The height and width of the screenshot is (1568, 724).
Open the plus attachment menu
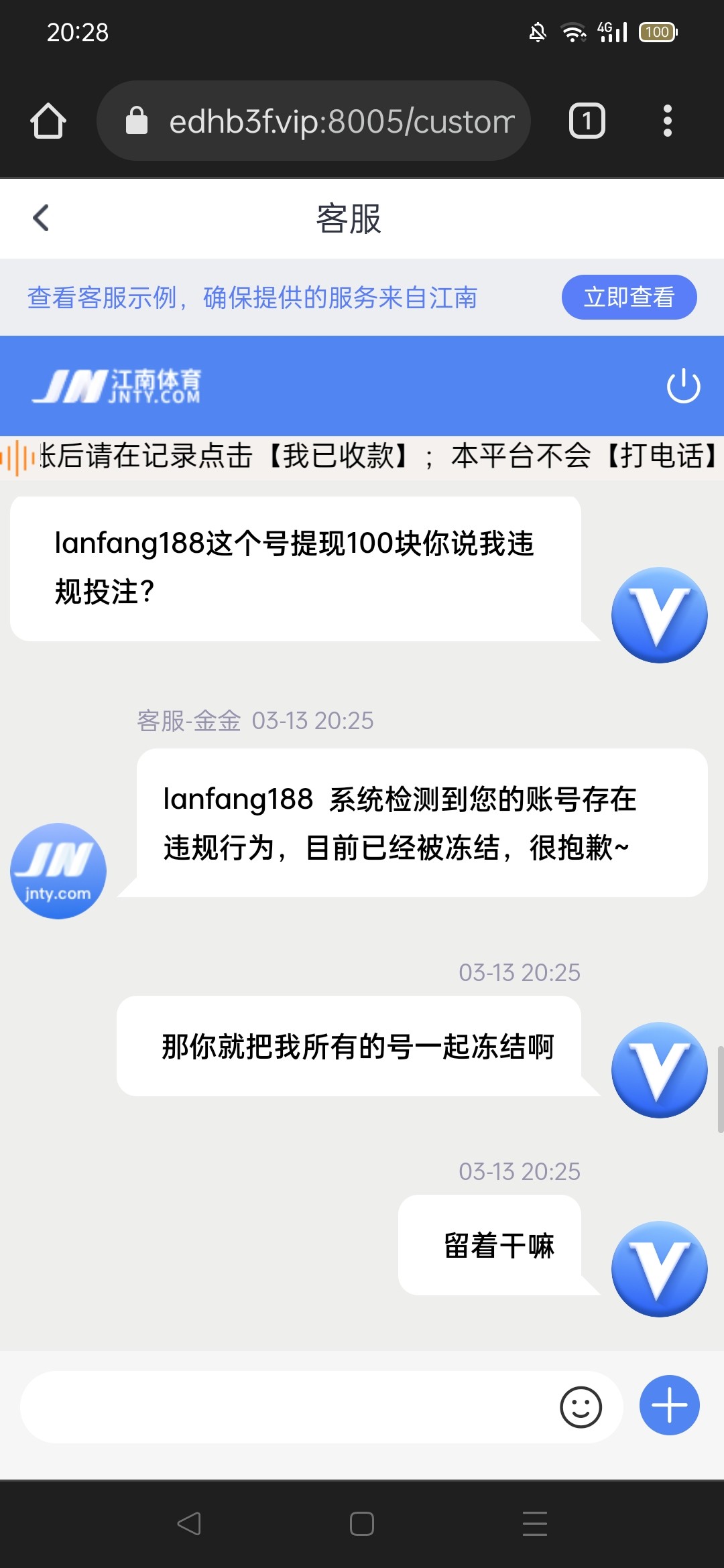pos(669,1405)
